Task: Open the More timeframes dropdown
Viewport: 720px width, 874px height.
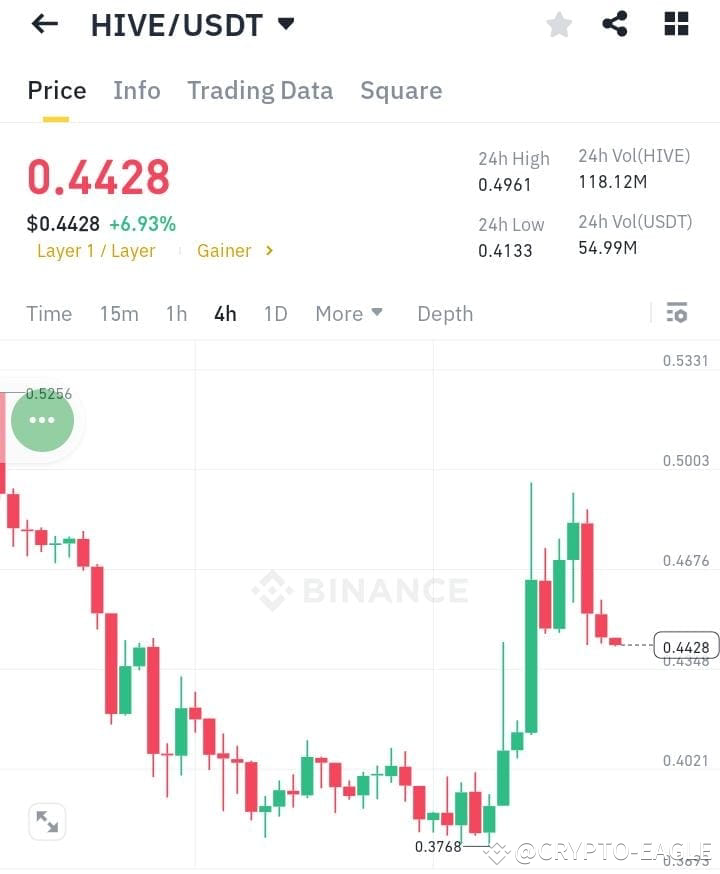Action: click(348, 314)
